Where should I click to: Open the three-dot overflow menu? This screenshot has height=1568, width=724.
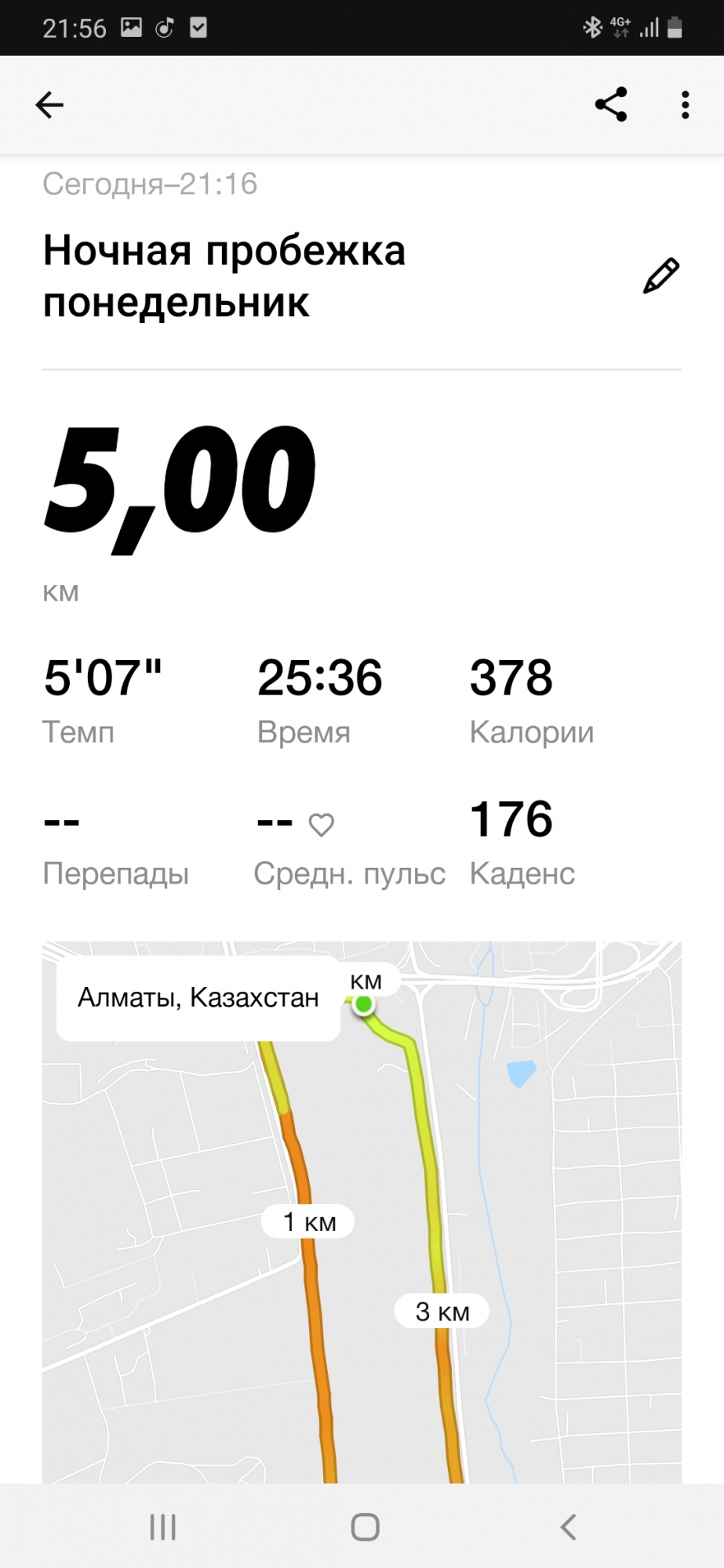685,104
